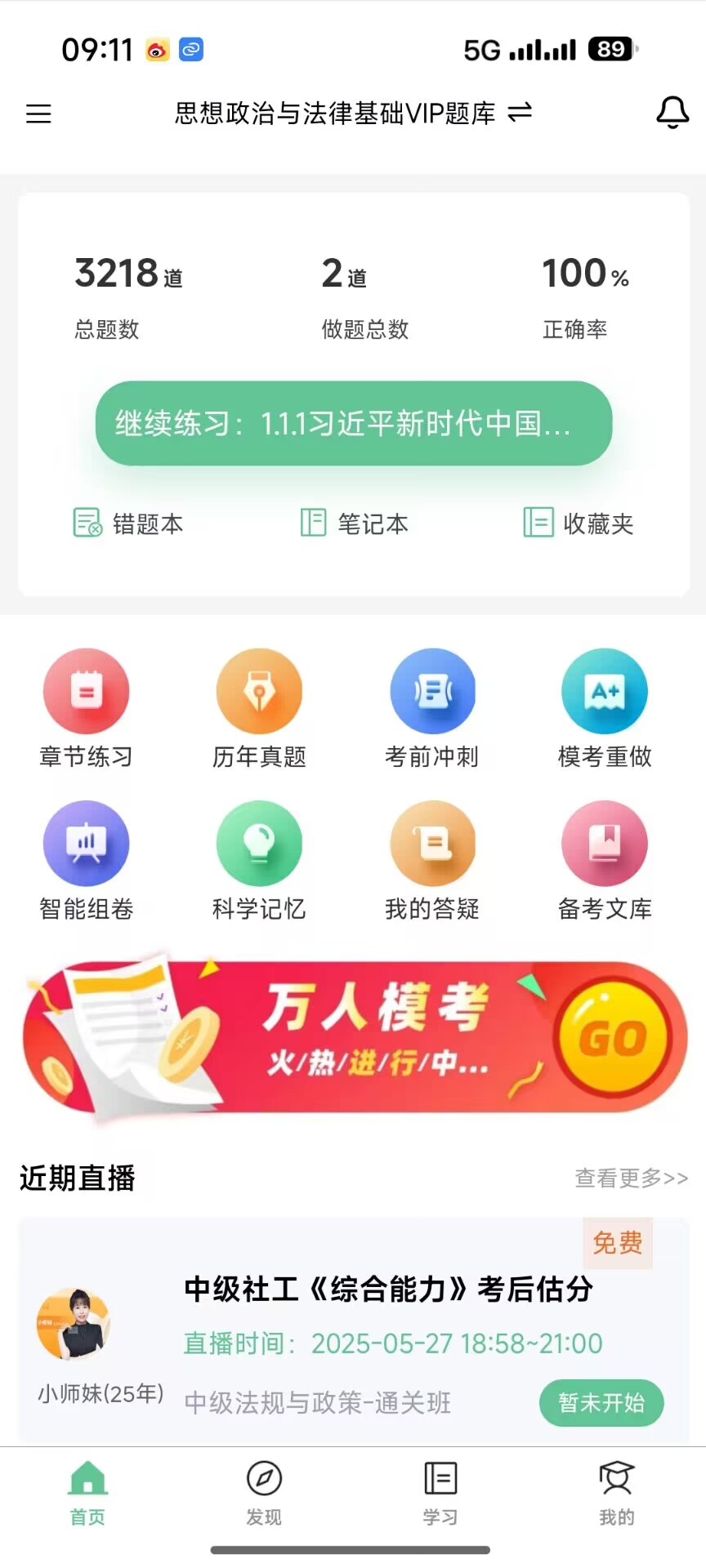Open 错题本 wrong-question book
Viewport: 706px width, 1568px height.
coord(128,523)
